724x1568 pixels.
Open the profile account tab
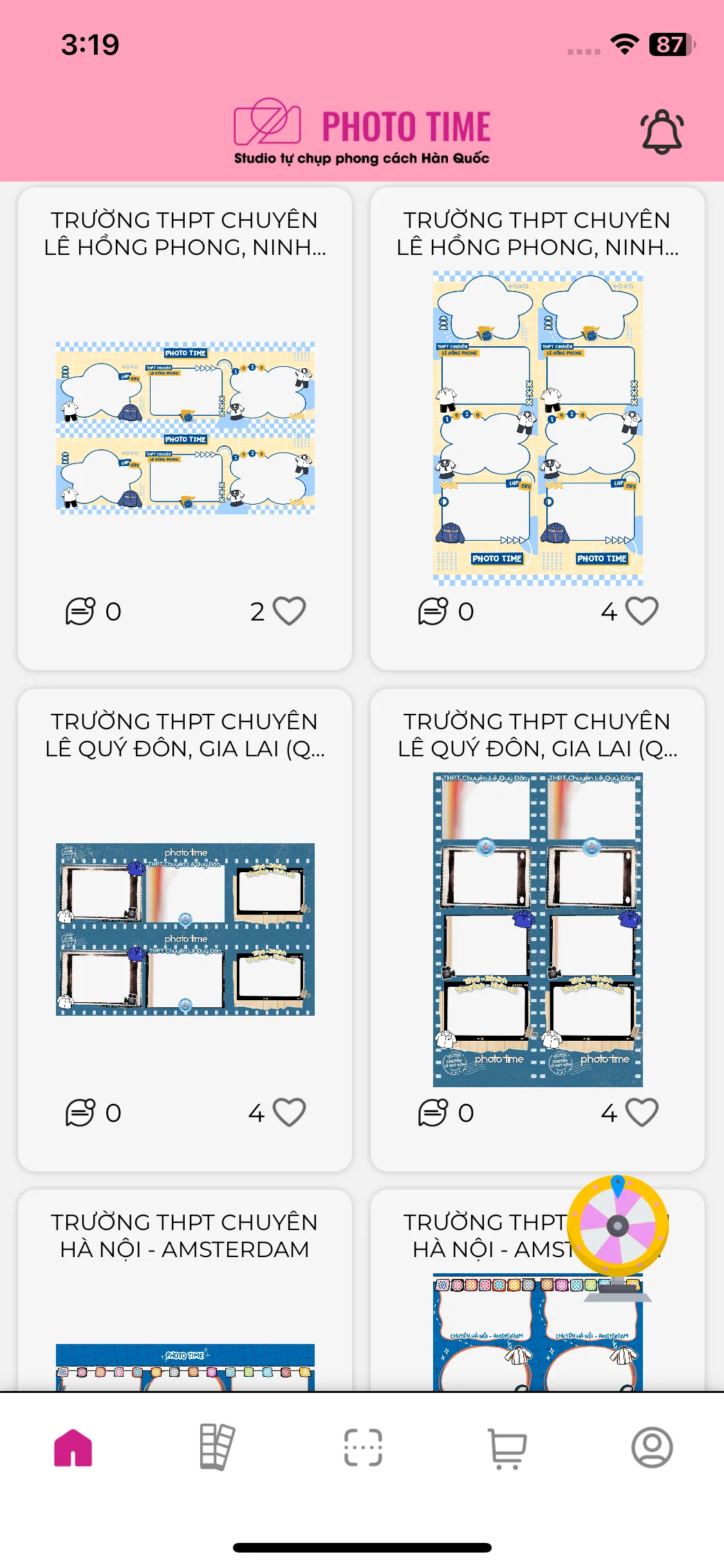coord(651,1448)
